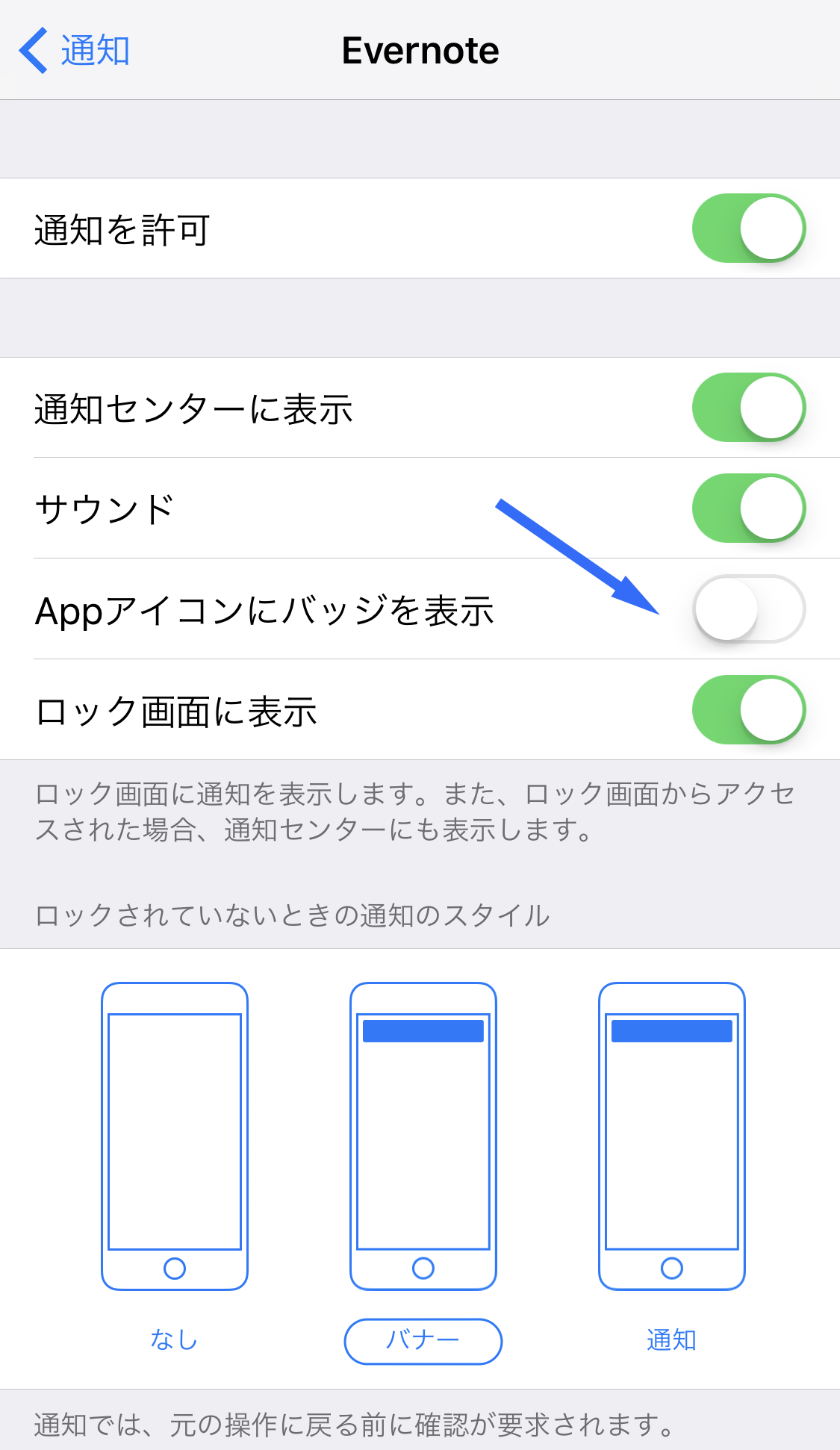Turn off the 通知を許可 switch

(x=749, y=228)
